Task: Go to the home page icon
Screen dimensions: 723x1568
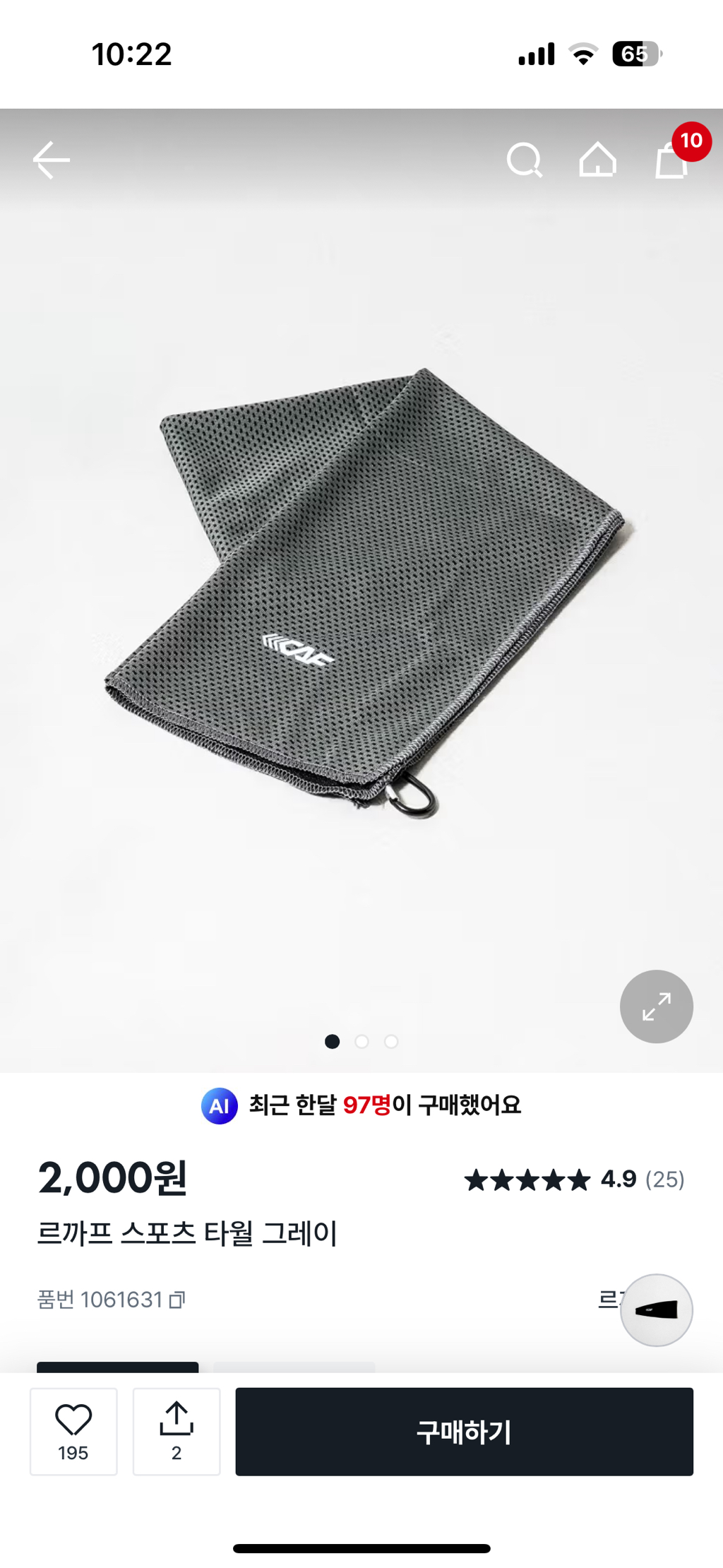Action: click(597, 160)
